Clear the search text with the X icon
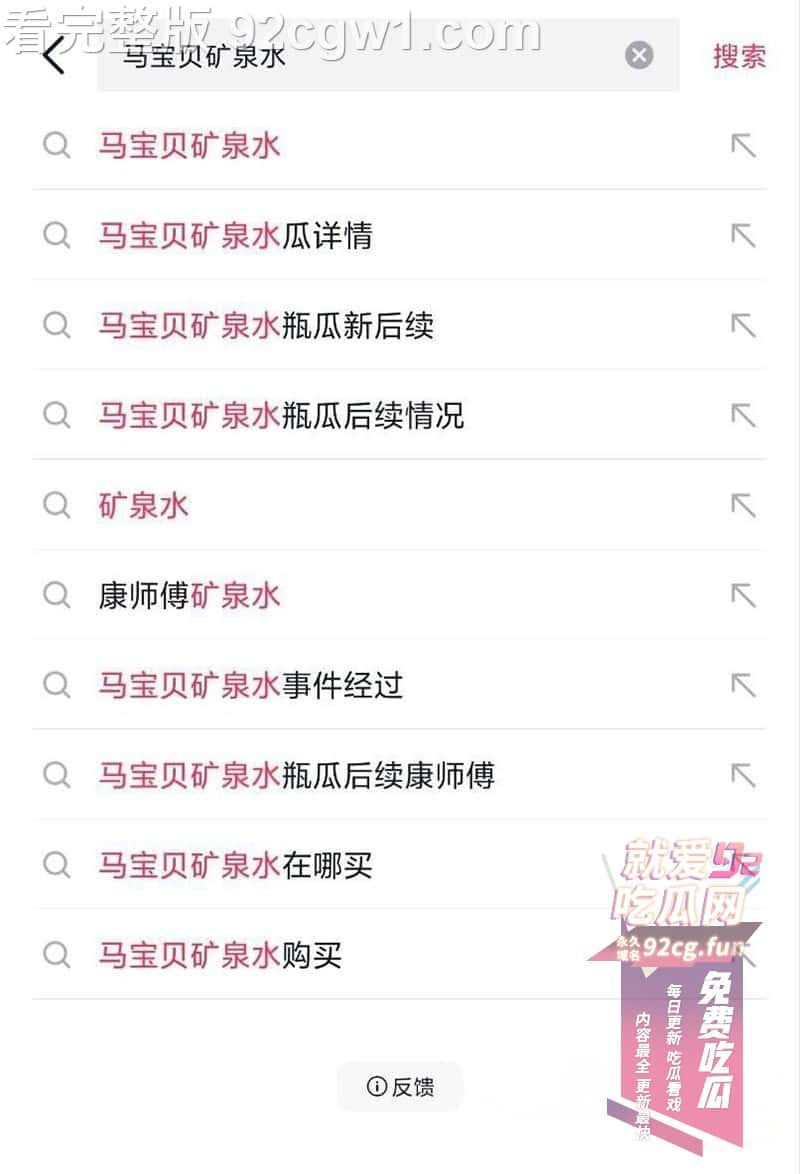This screenshot has width=800, height=1174. [639, 55]
